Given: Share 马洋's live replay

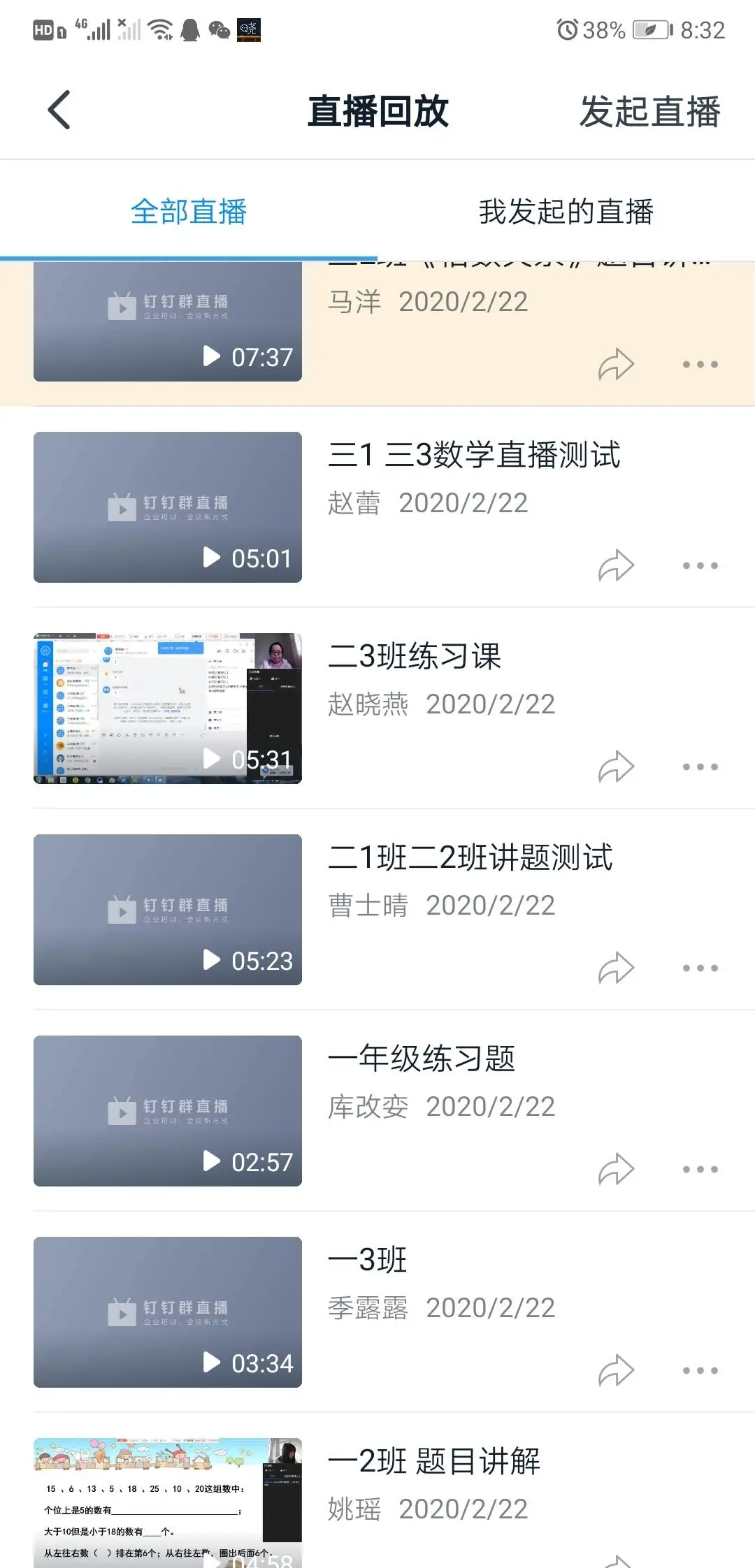Looking at the screenshot, I should tap(616, 364).
